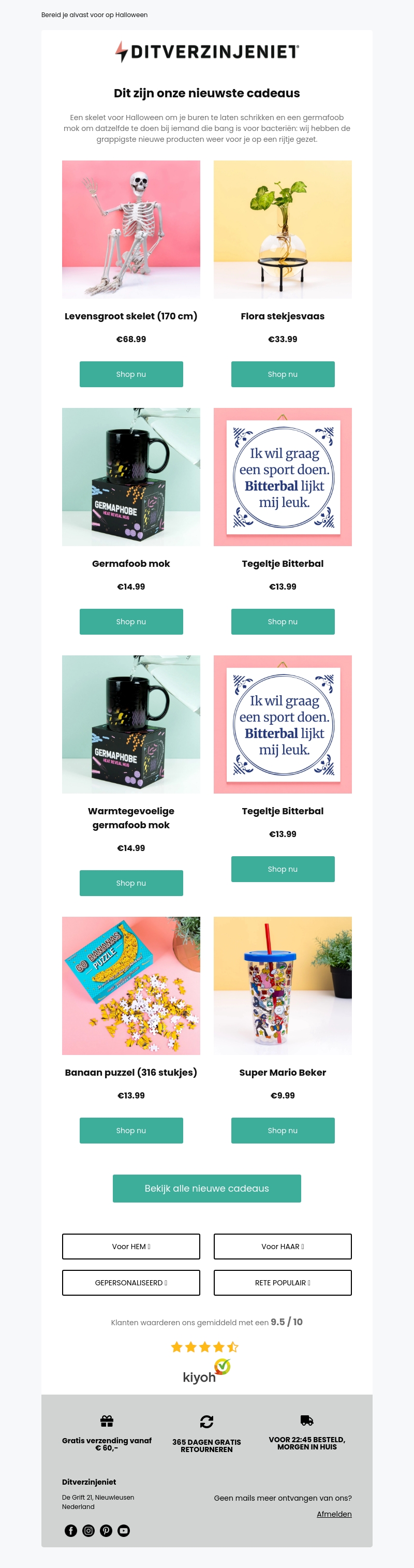Open the RETE POPULAIR category
The width and height of the screenshot is (414, 1568).
pyautogui.click(x=283, y=1283)
